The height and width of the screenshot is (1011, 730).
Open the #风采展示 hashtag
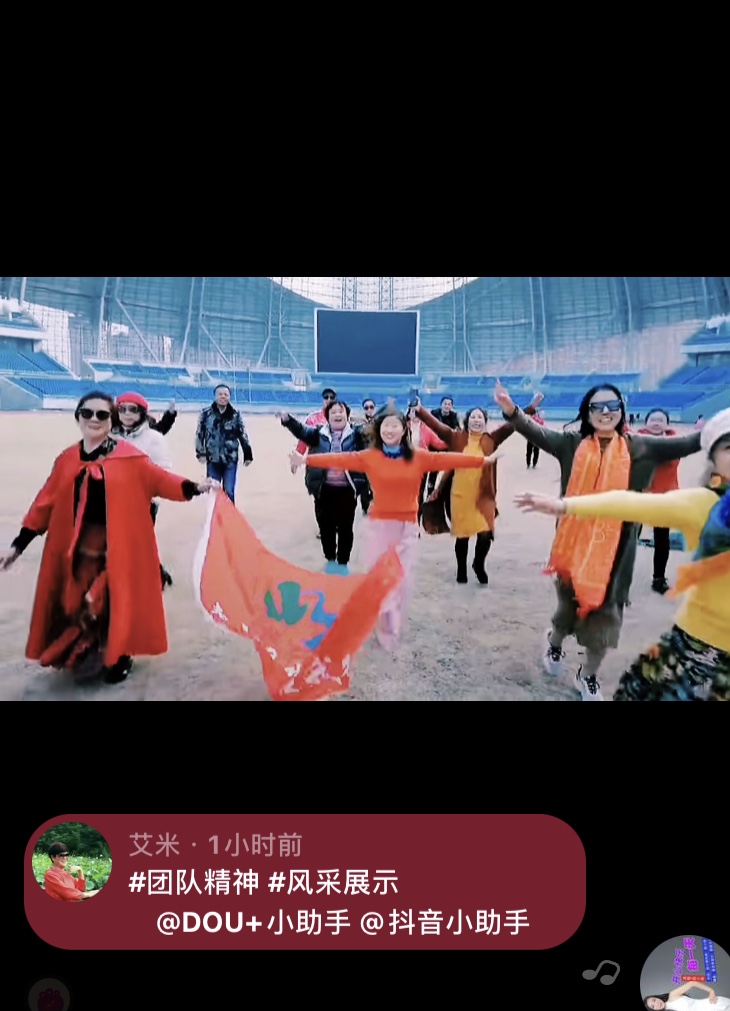[334, 882]
